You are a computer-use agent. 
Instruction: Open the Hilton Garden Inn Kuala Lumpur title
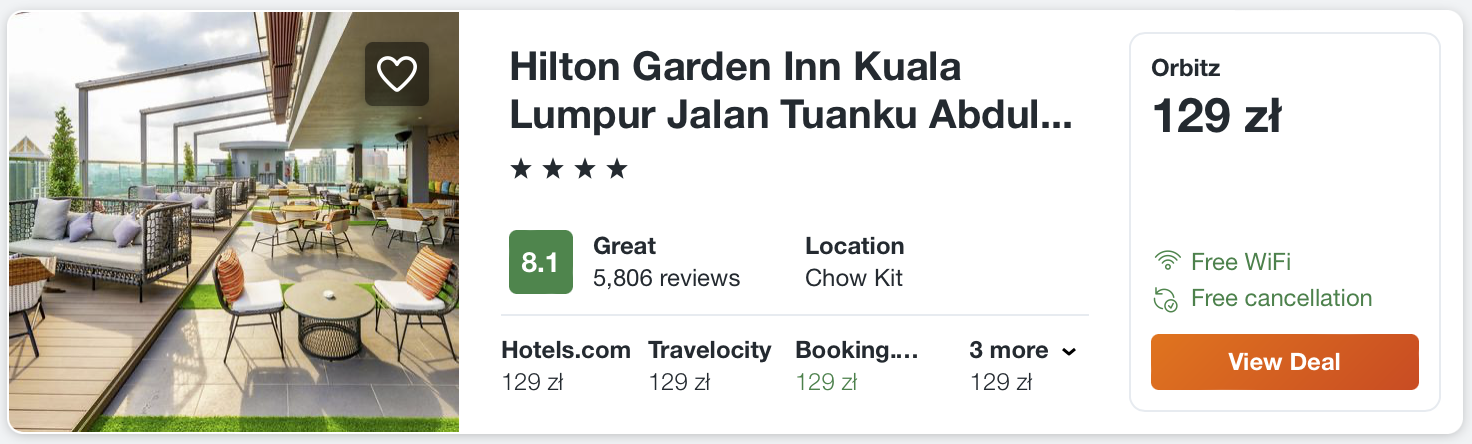[790, 91]
